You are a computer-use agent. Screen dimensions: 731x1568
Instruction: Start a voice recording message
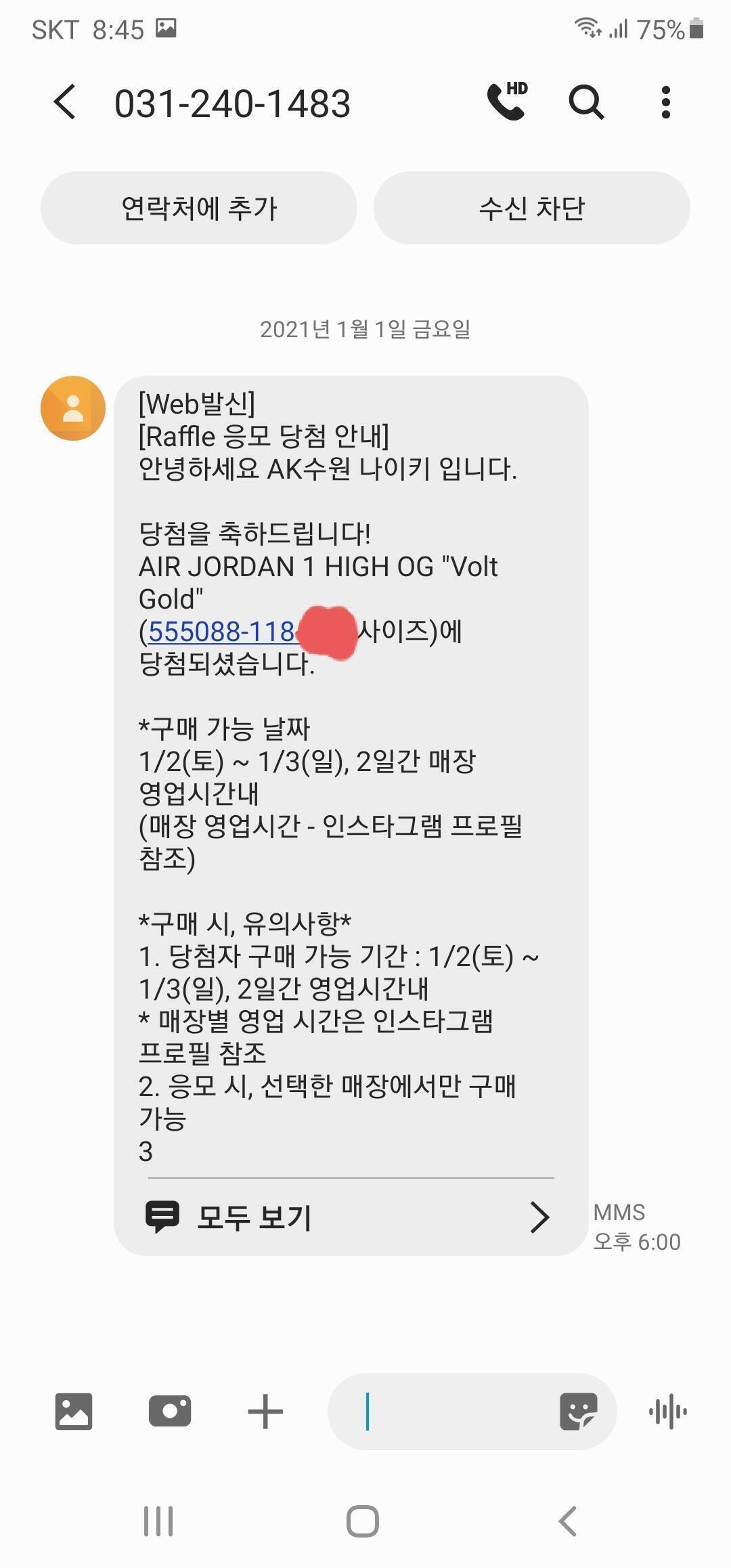click(x=668, y=1412)
